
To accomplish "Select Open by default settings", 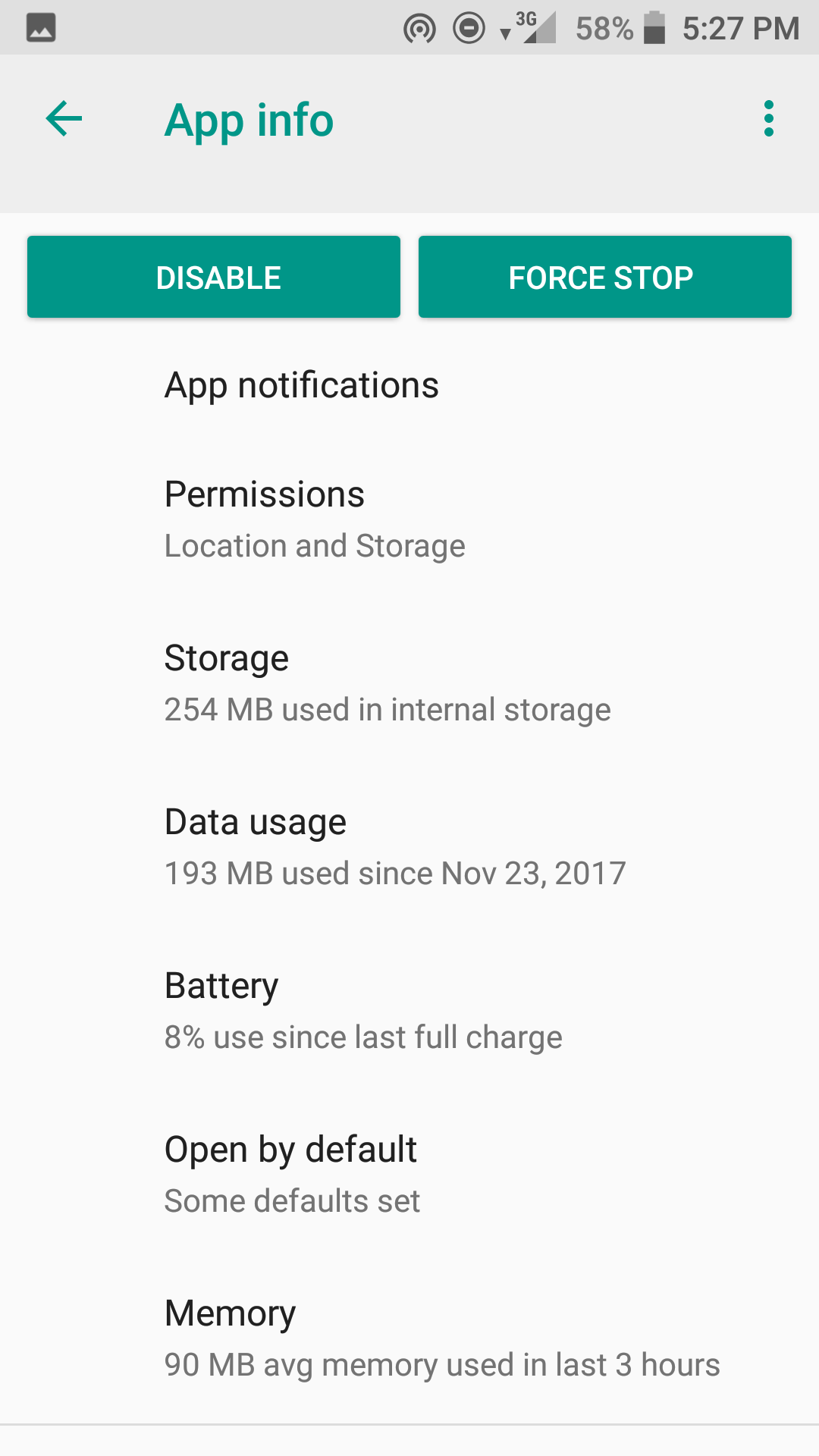I will (409, 1175).
